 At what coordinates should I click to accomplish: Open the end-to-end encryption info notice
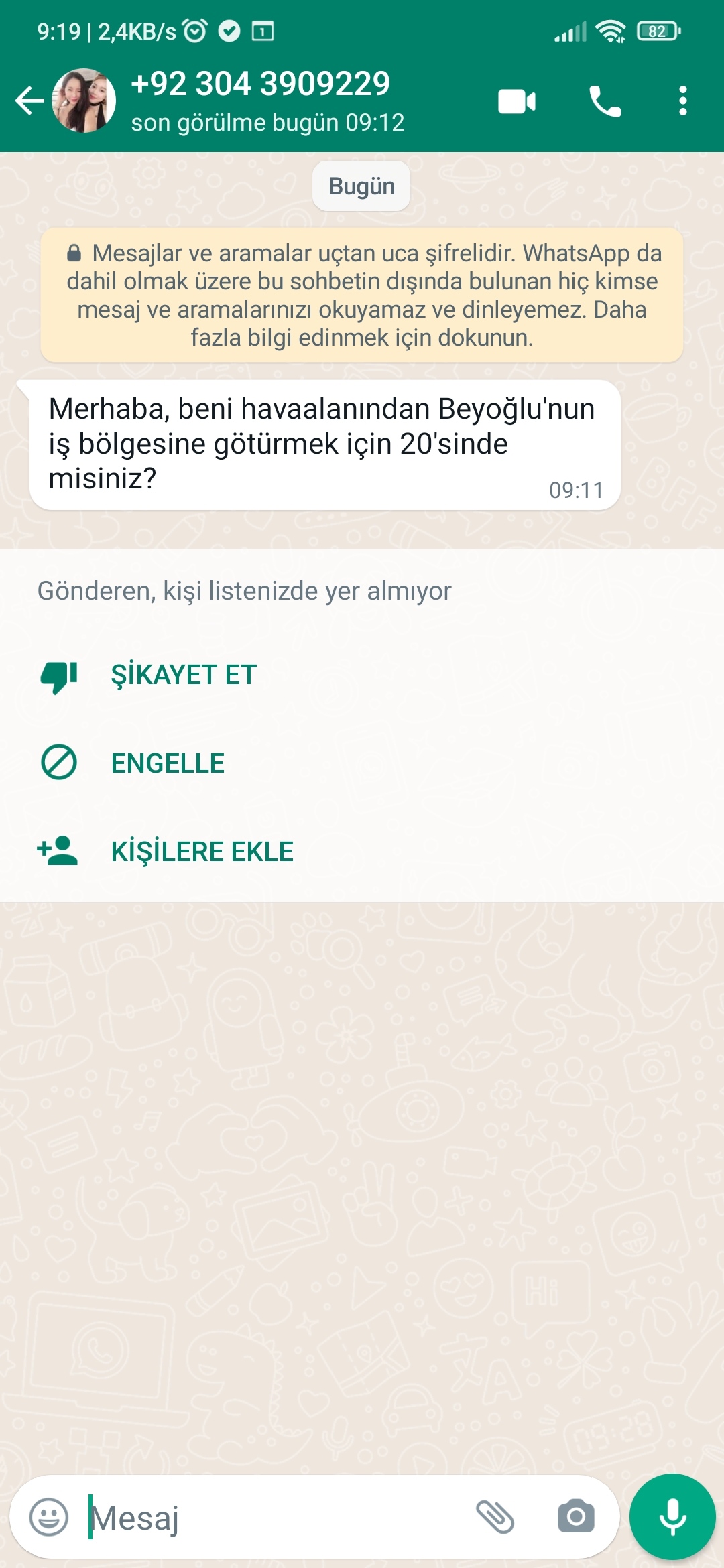[x=362, y=296]
